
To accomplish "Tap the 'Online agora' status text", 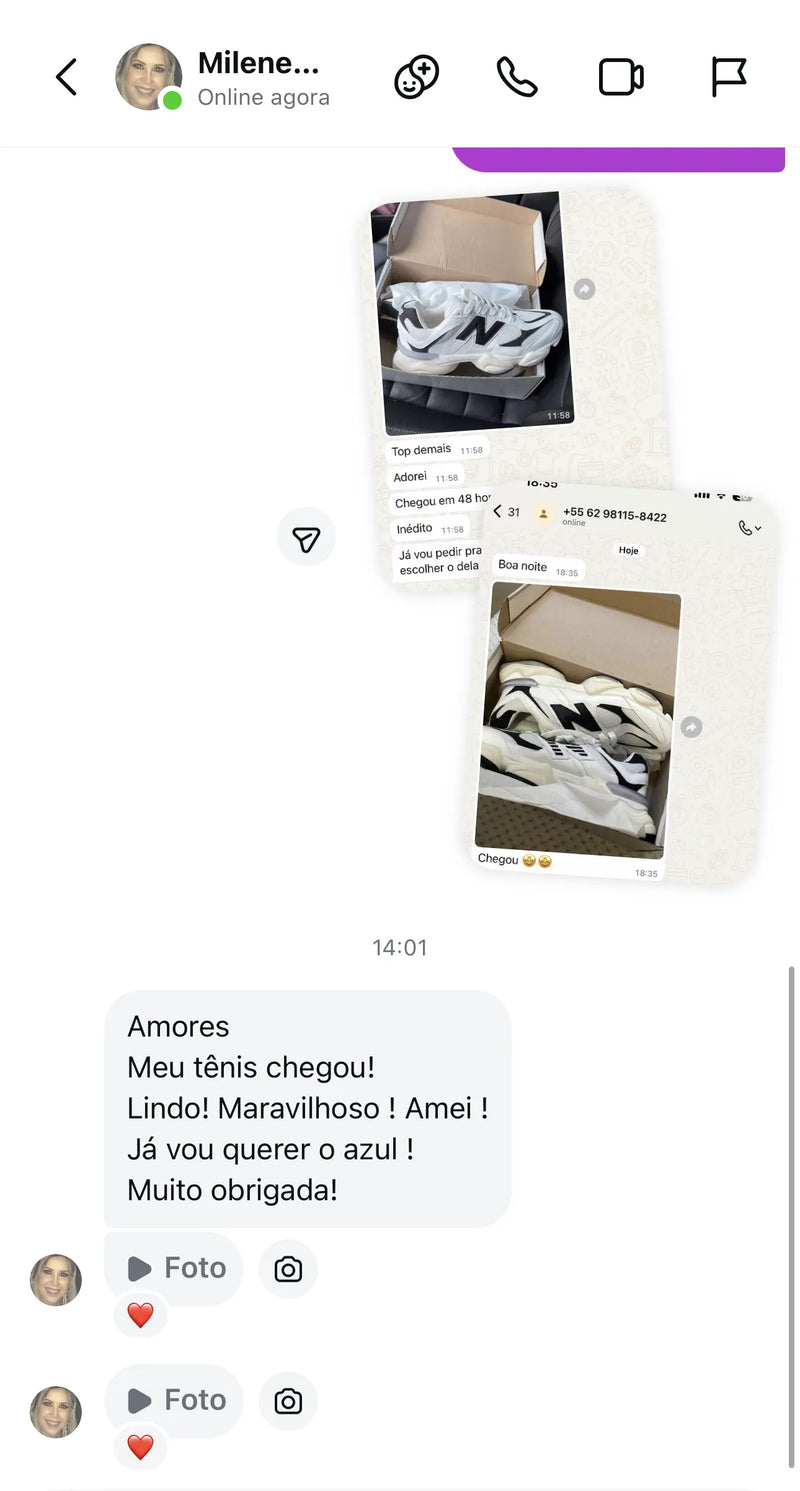I will point(265,97).
